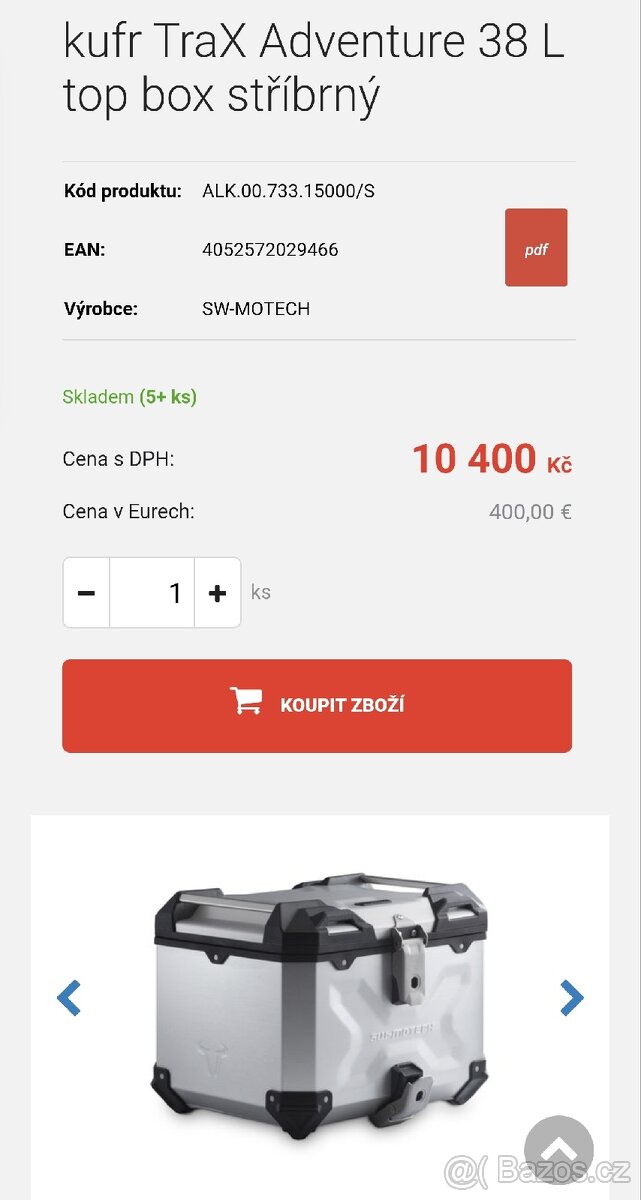The image size is (641, 1200).
Task: Show the previous product image
Action: point(69,997)
